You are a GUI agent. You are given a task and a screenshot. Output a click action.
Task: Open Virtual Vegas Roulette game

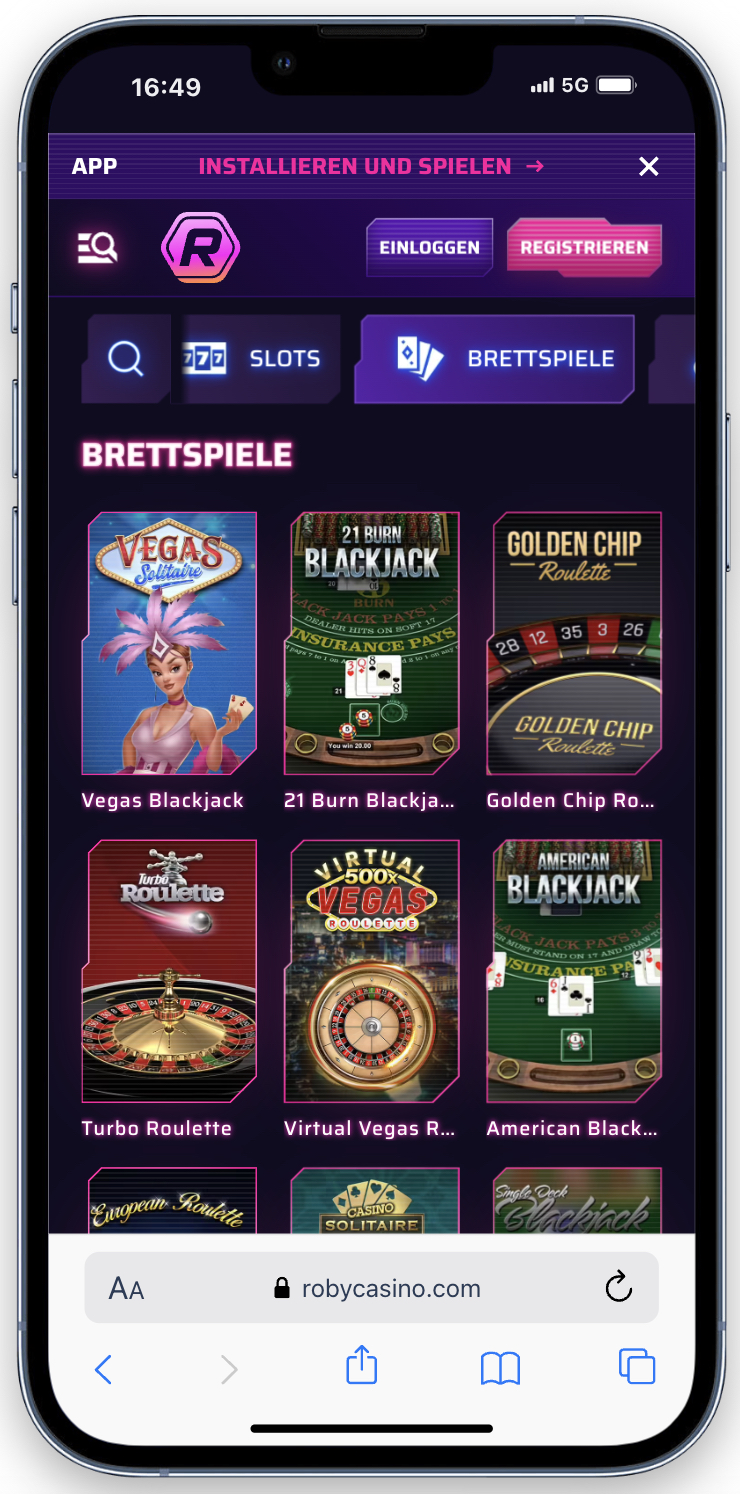point(372,971)
